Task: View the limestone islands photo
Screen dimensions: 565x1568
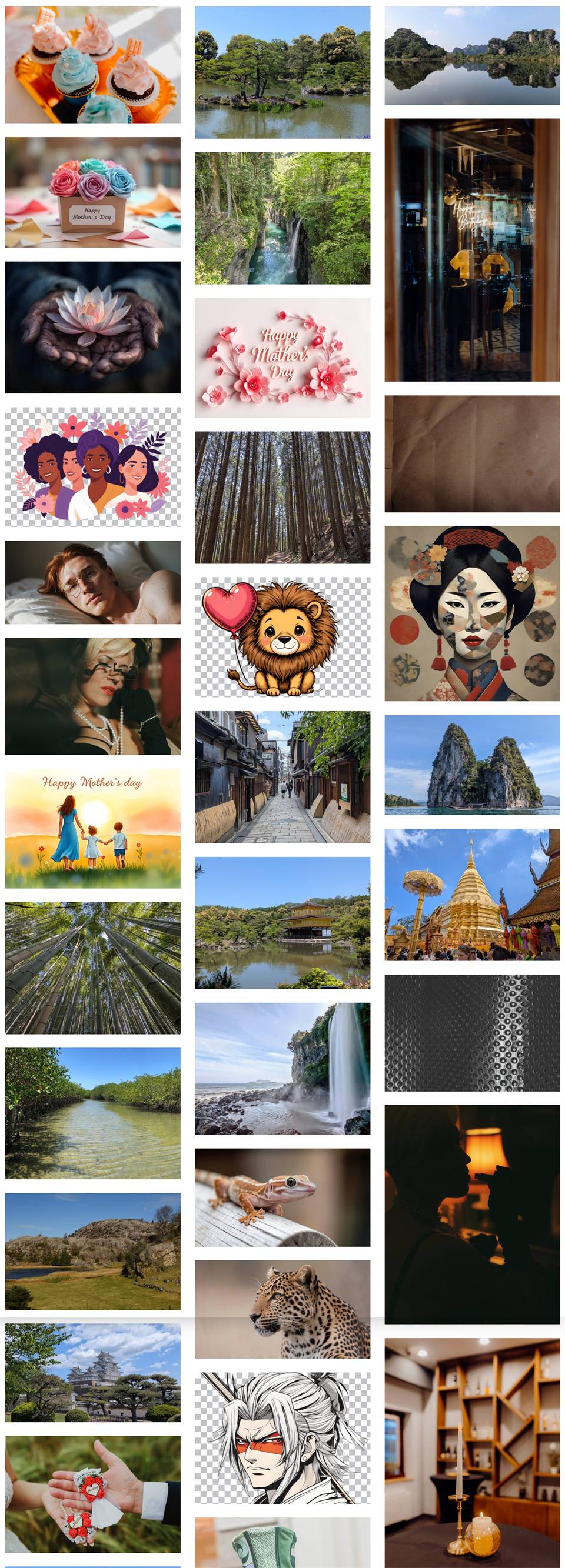Action: coord(472,765)
